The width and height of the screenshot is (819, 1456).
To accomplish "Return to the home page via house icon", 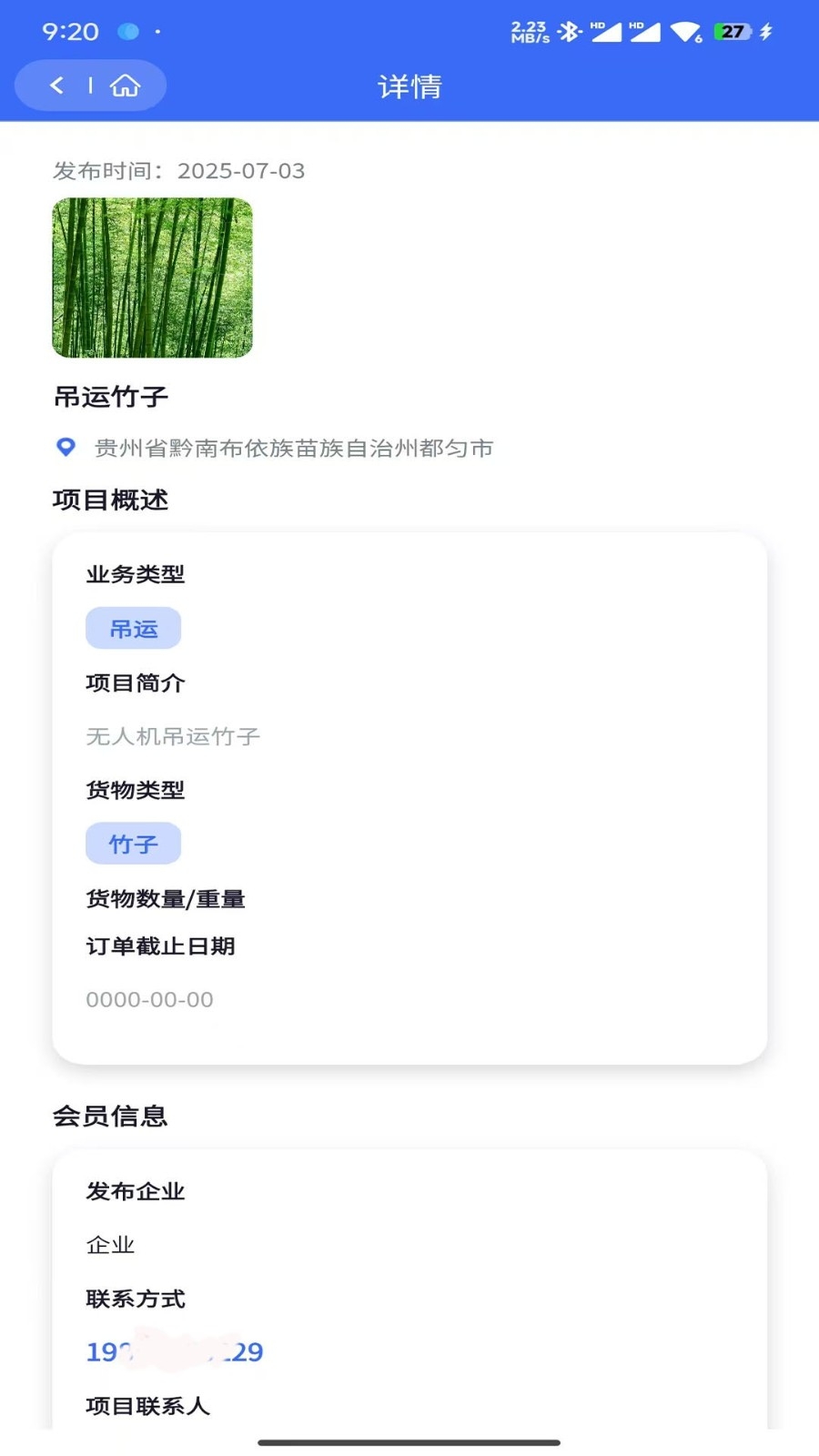I will click(125, 86).
